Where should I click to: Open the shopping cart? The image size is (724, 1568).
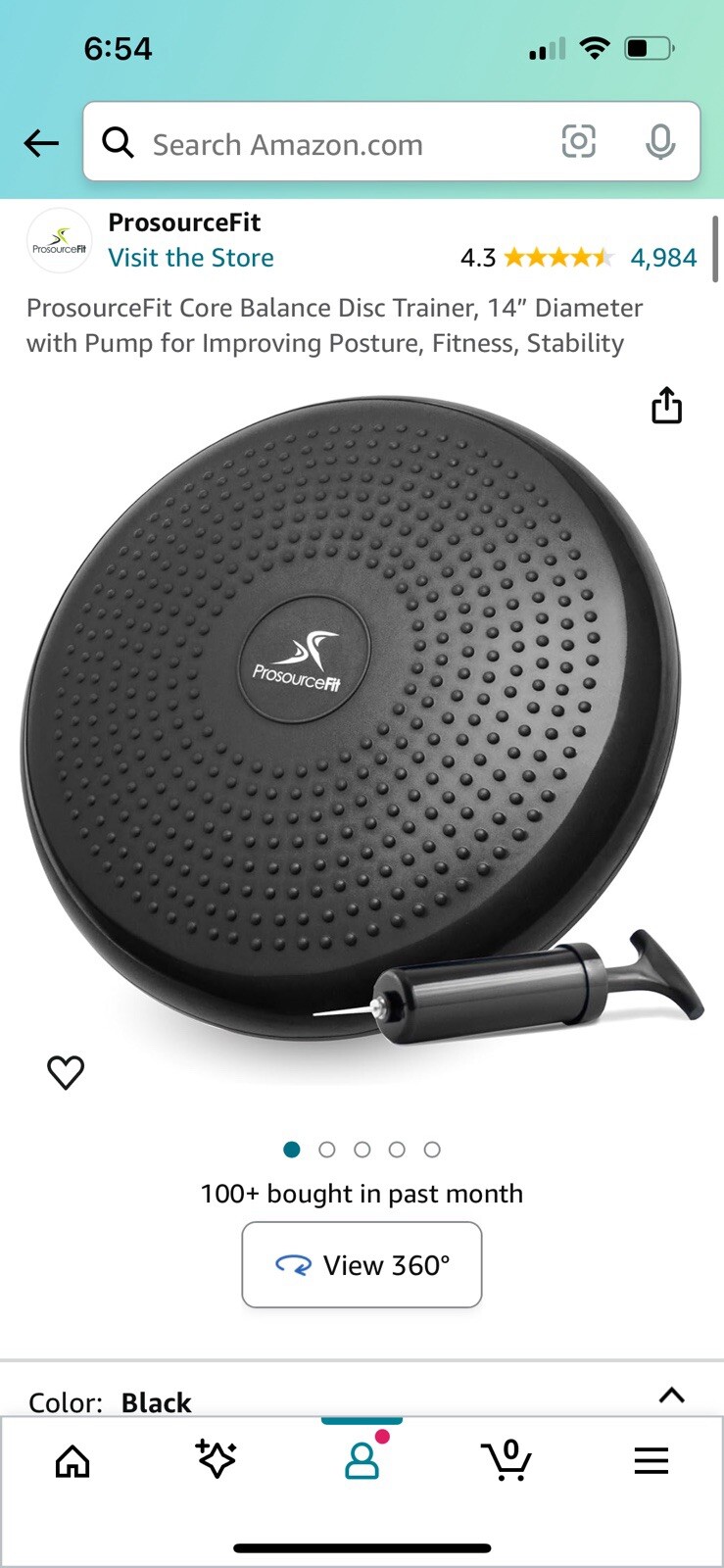[x=507, y=1460]
